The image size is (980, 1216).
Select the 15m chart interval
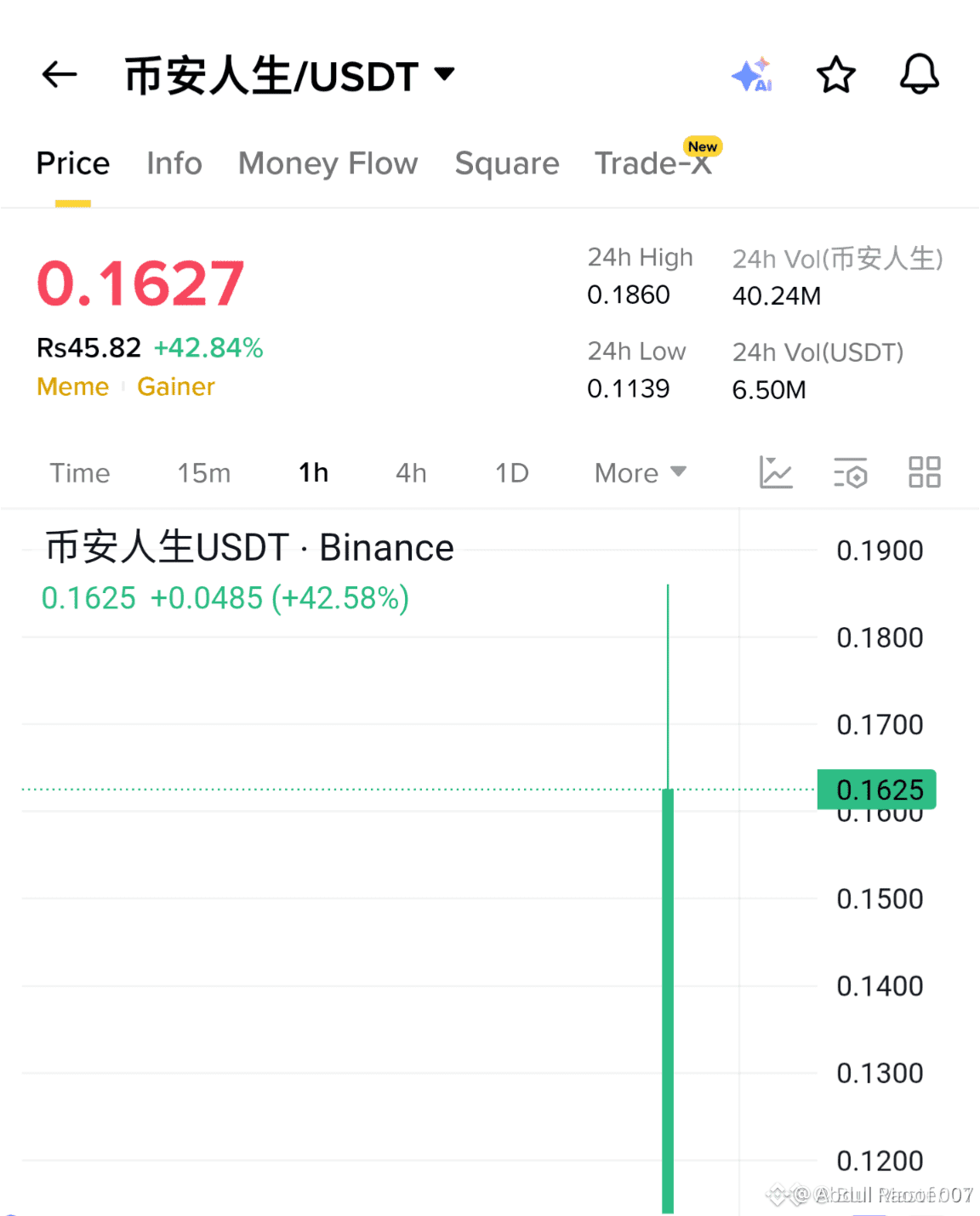203,472
